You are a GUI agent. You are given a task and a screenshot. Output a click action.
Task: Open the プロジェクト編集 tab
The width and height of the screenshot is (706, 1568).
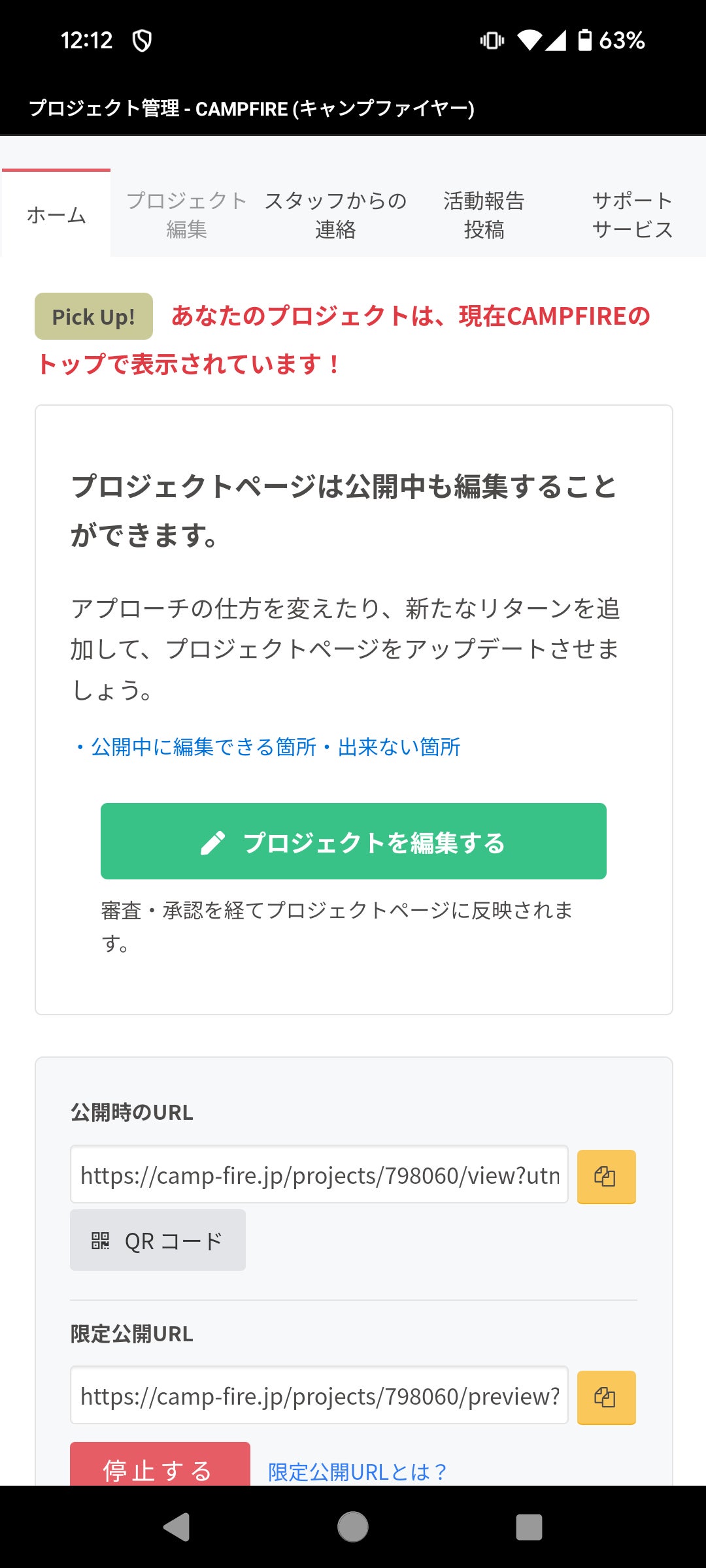186,214
